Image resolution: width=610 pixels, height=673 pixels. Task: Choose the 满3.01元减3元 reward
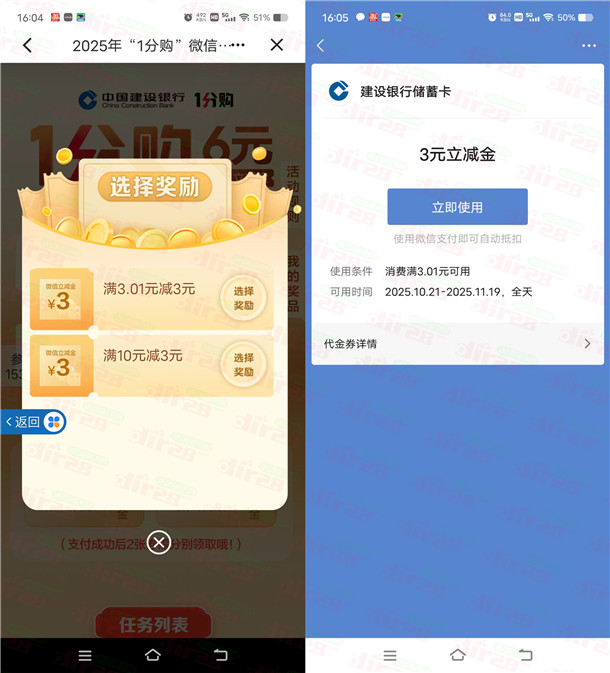[244, 297]
